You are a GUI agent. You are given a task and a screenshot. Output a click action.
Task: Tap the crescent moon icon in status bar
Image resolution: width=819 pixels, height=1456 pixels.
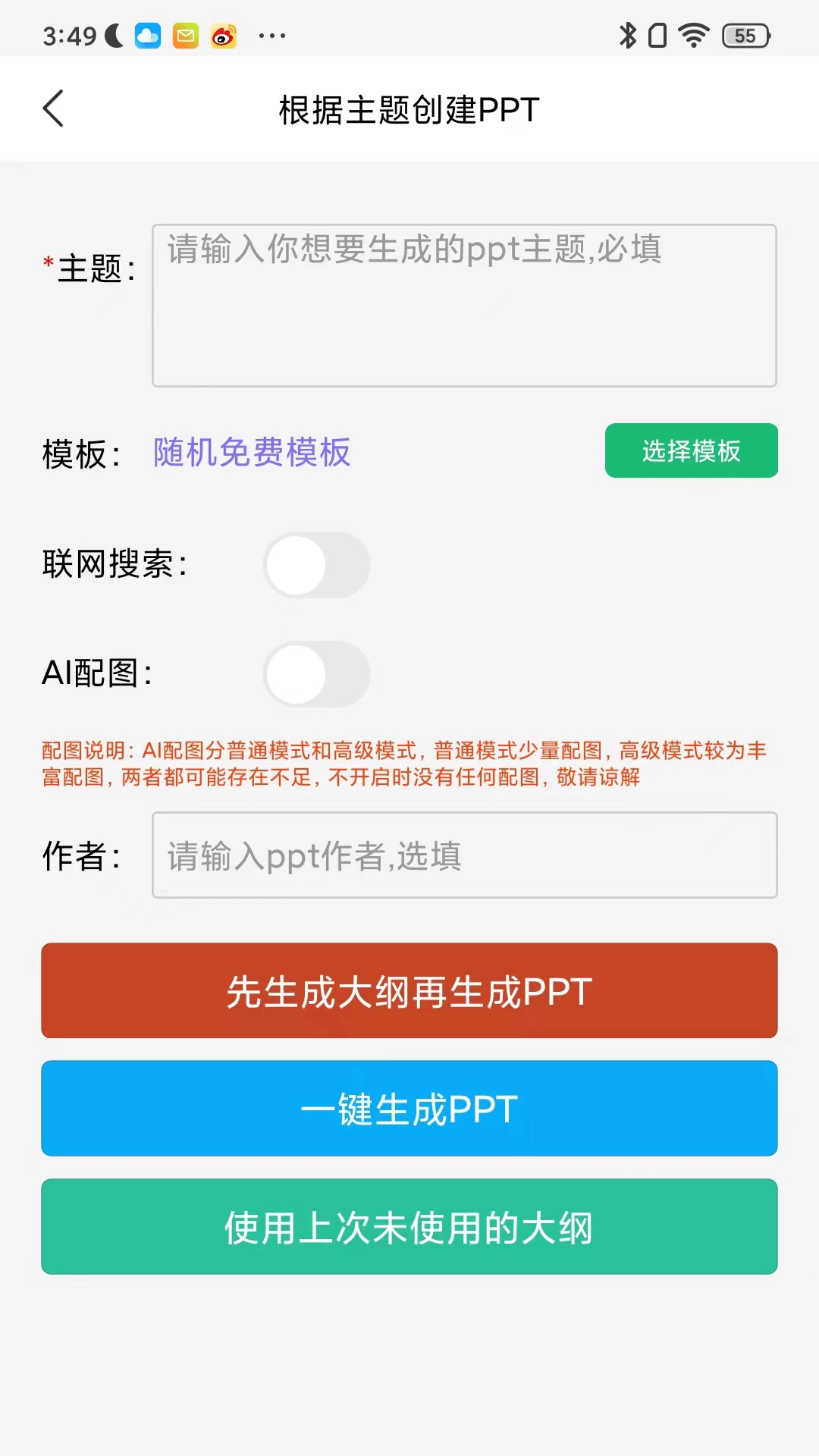pyautogui.click(x=111, y=34)
